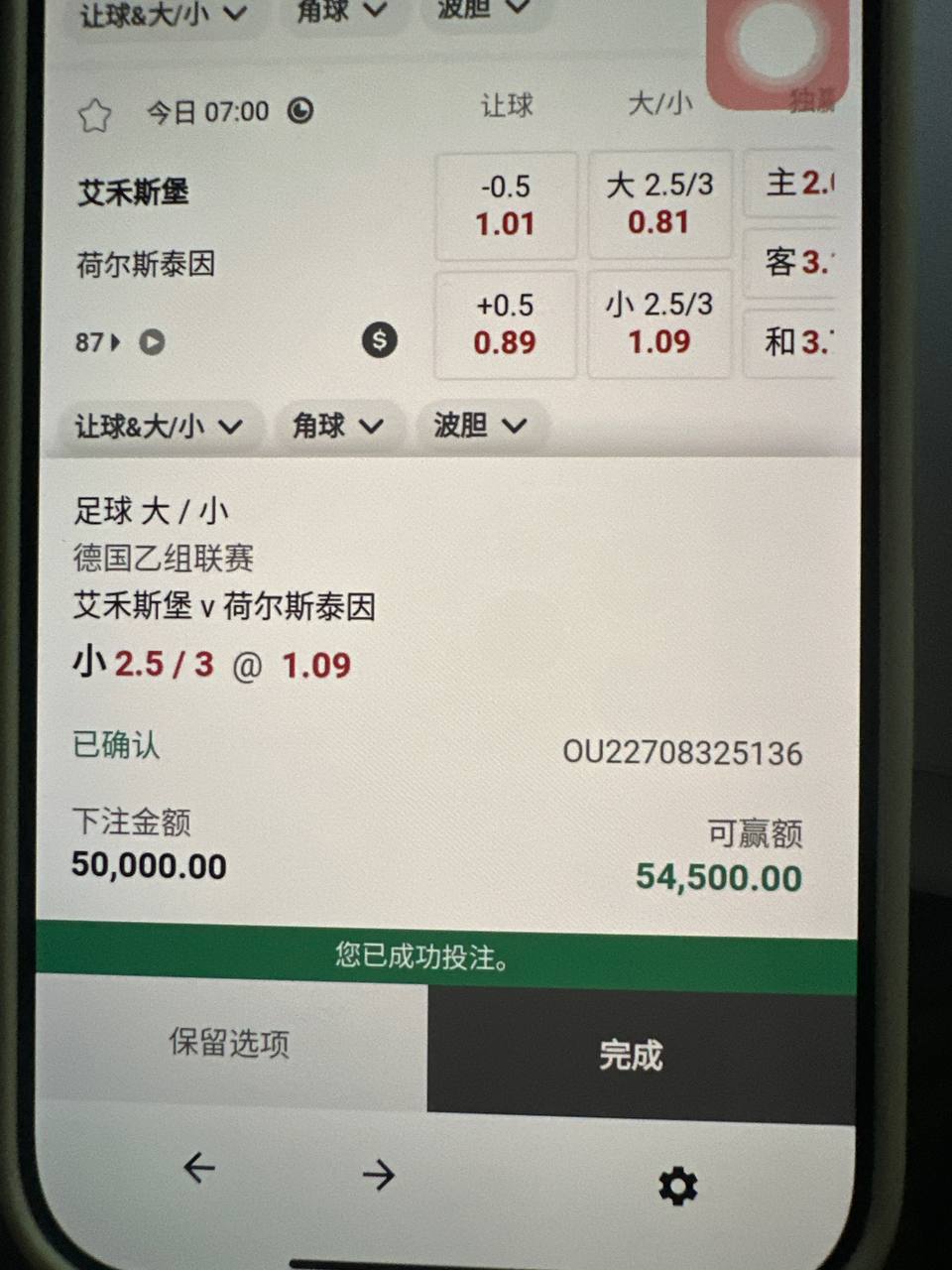The height and width of the screenshot is (1270, 952).
Task: Expand 波胆 dropdown under 荷尔斯泰因 match
Action: (x=480, y=426)
